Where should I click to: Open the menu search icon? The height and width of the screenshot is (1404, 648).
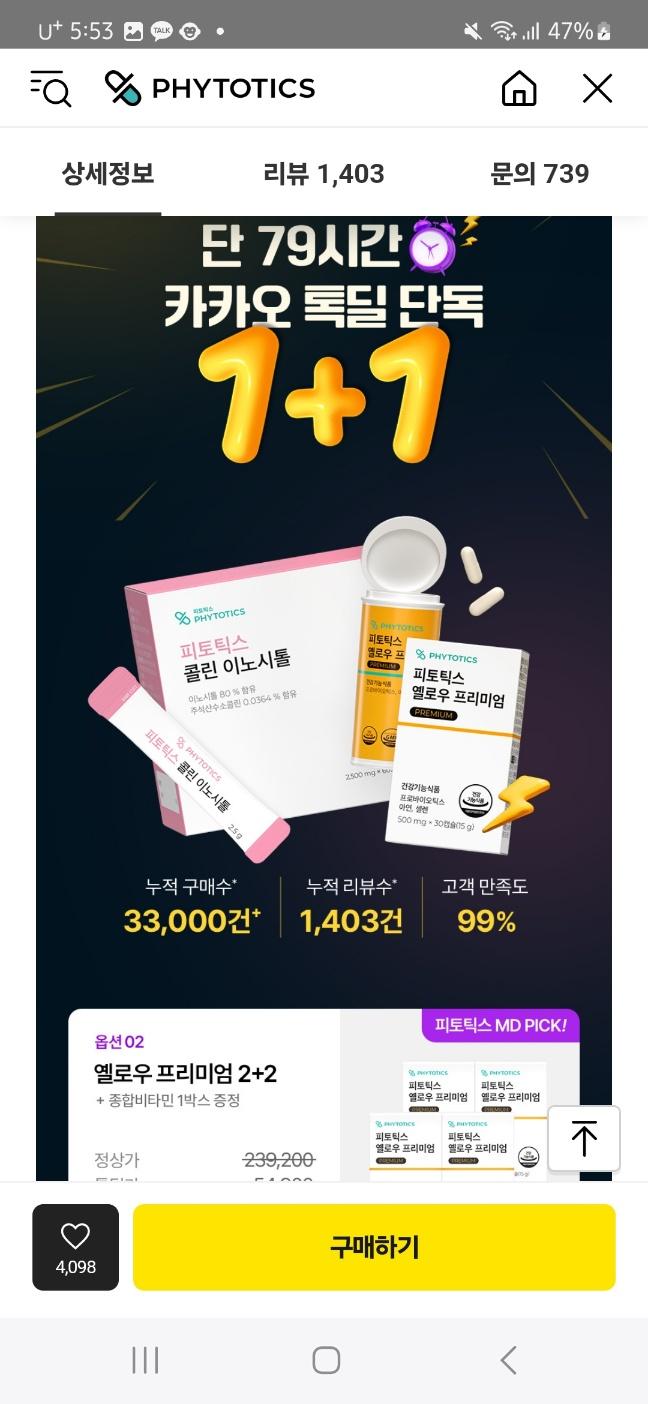[x=50, y=88]
